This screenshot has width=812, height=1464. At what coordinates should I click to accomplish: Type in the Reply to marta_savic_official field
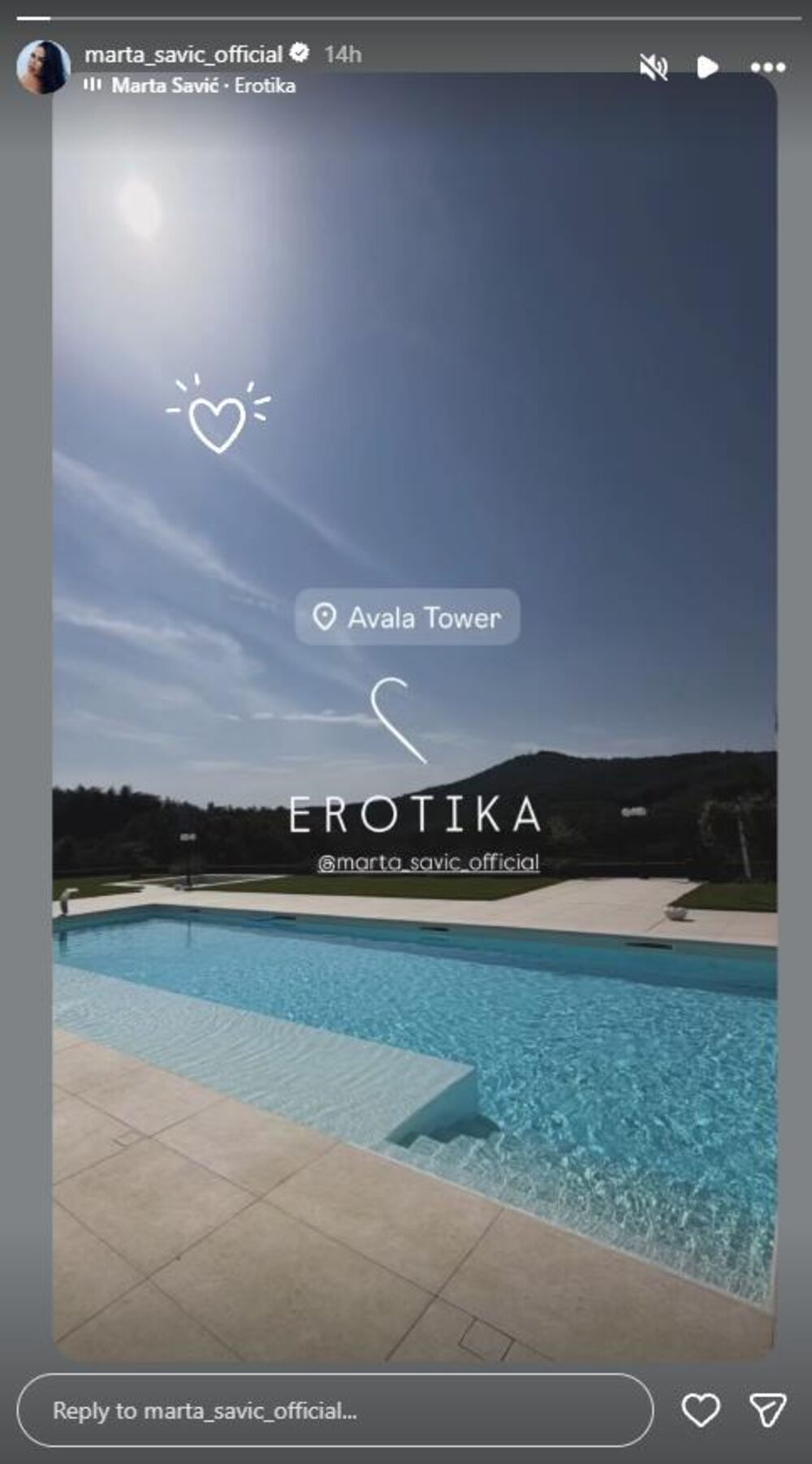click(335, 1410)
